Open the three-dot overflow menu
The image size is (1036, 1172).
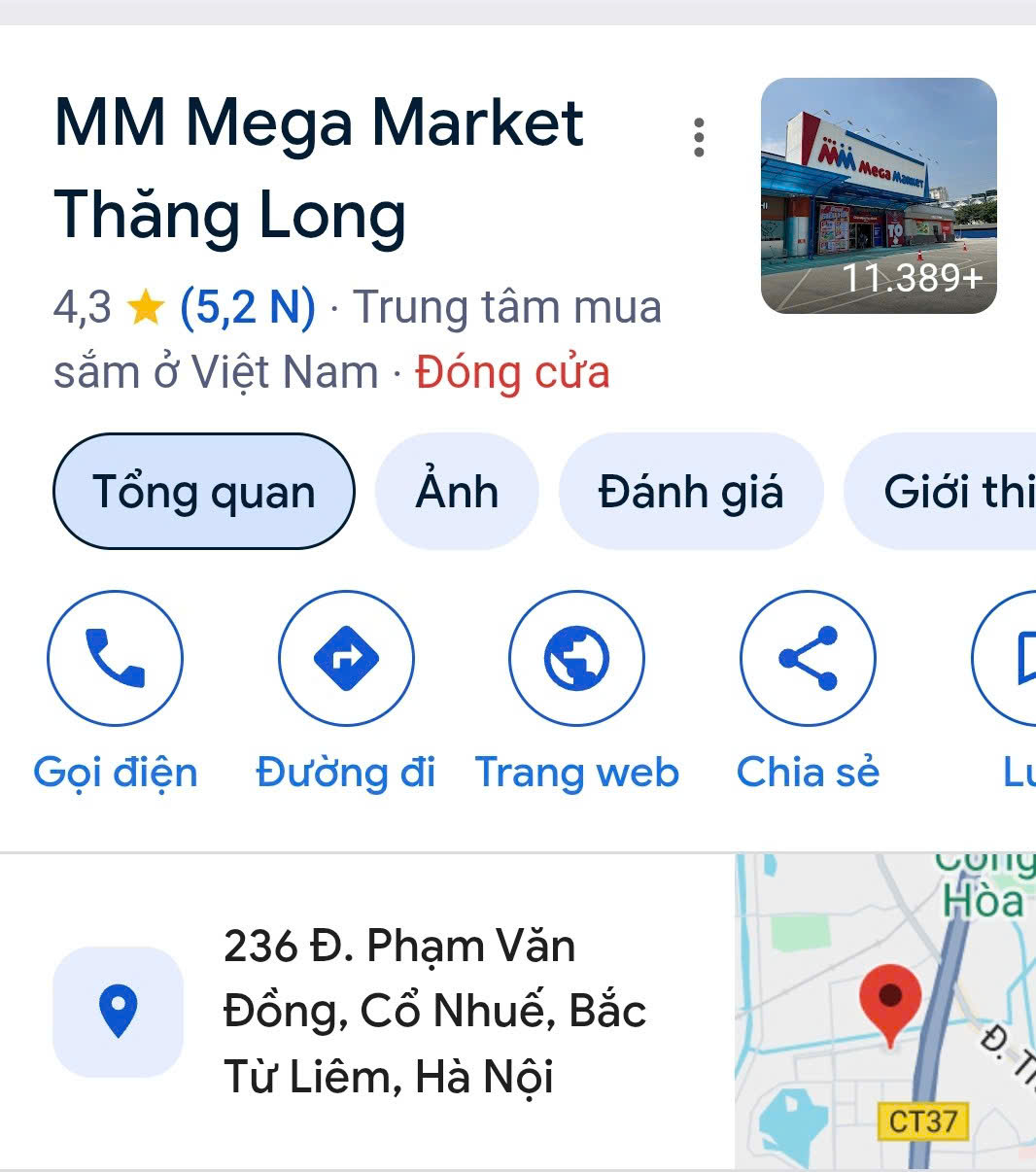[x=699, y=138]
